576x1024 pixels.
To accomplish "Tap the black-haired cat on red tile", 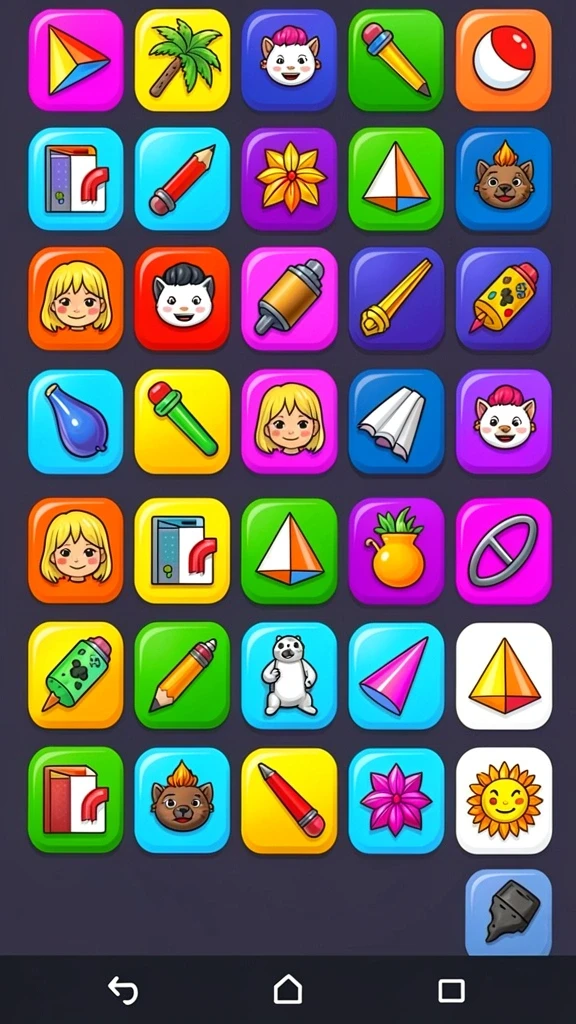I will [182, 298].
